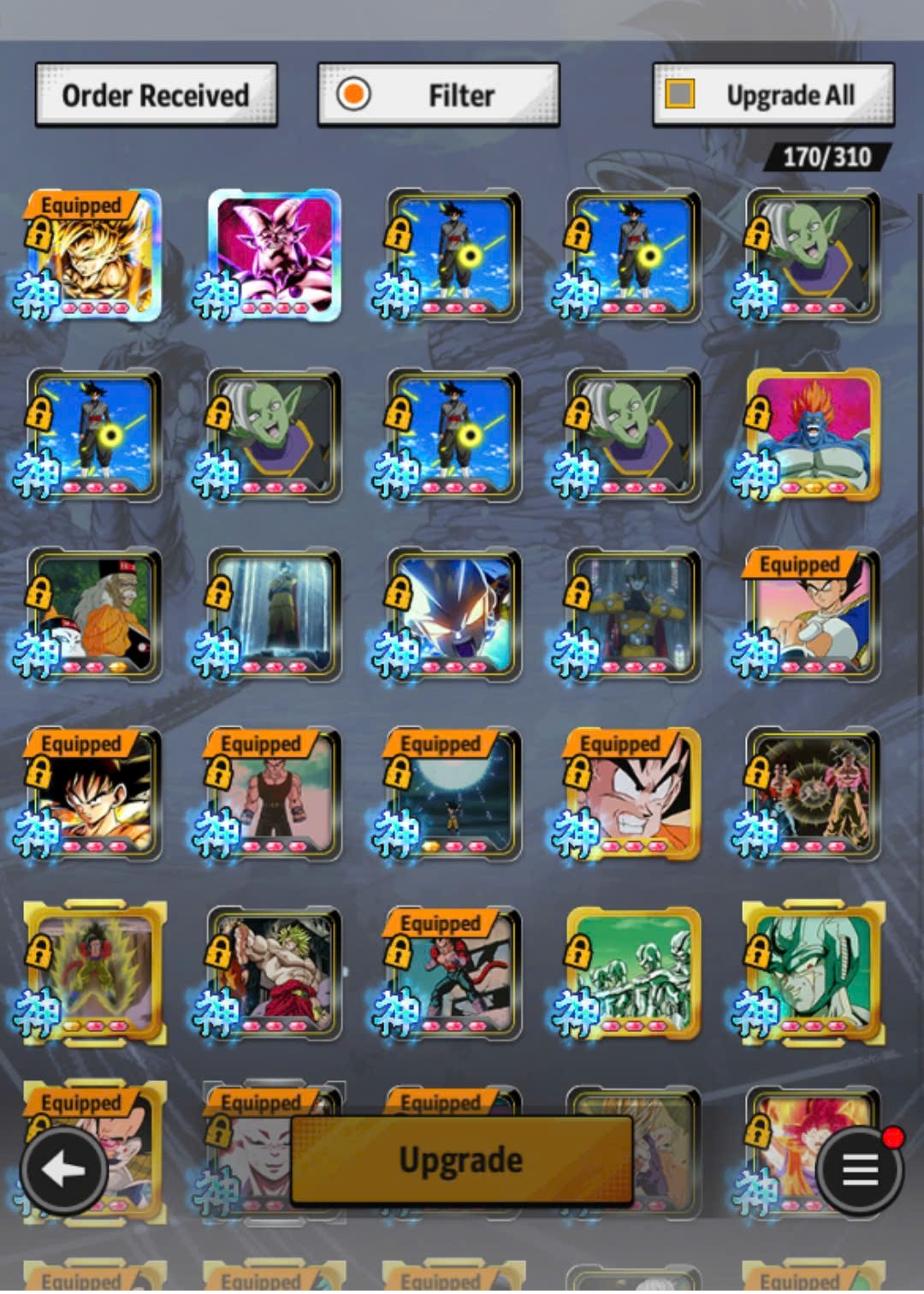Screen dimensions: 924x1294
Task: Tap the gold Upgrade button
Action: (x=461, y=1161)
